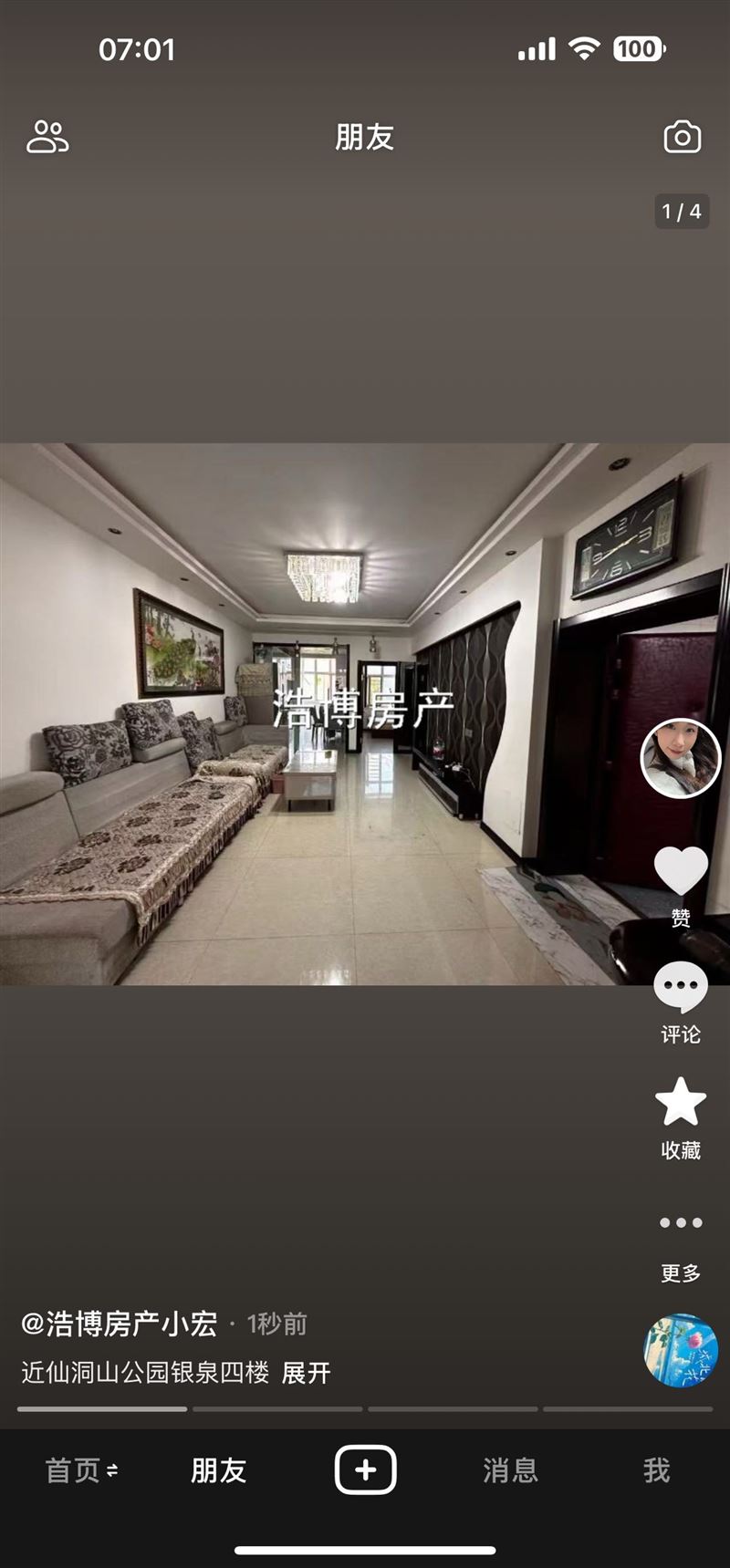
Task: Switch to the 首页 tab
Action: 82,1470
